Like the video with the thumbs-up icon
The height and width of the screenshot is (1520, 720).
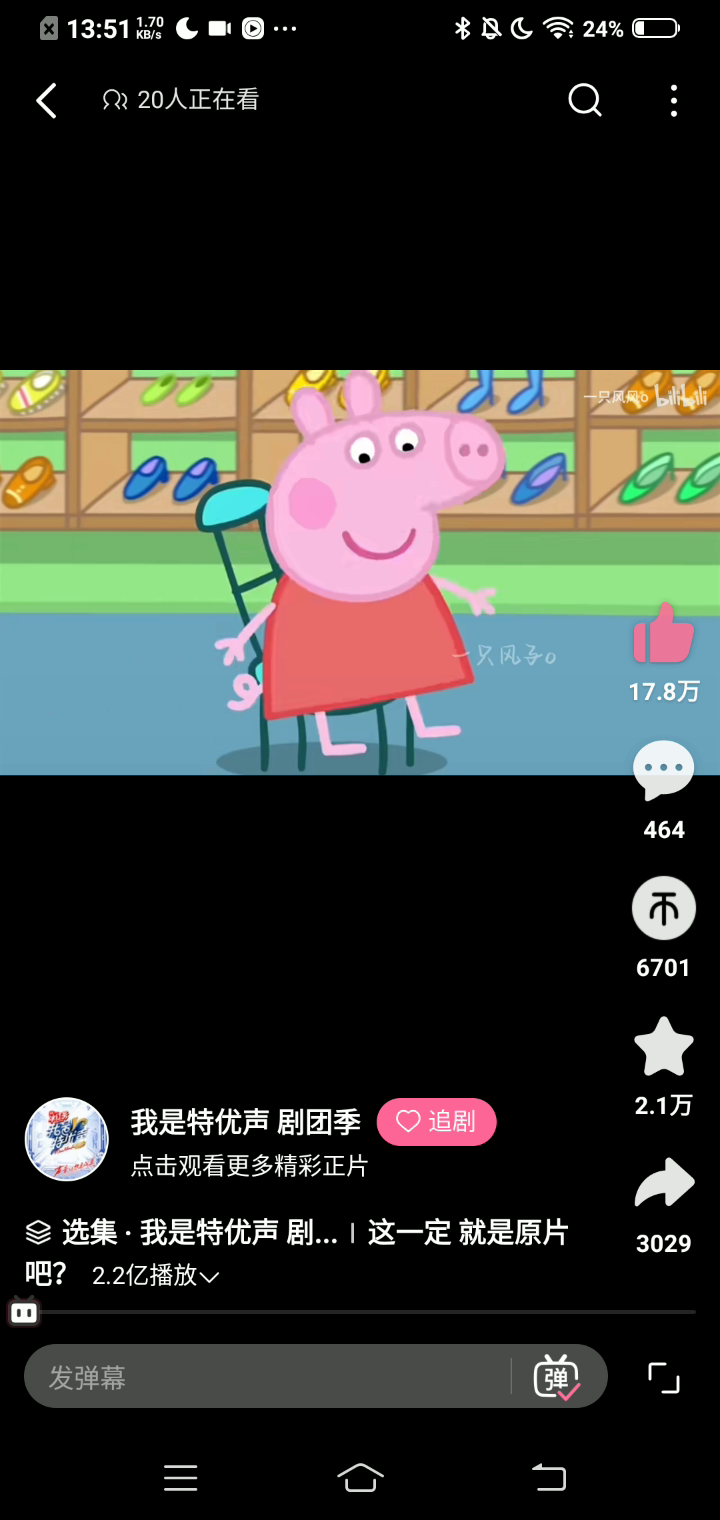pos(664,633)
